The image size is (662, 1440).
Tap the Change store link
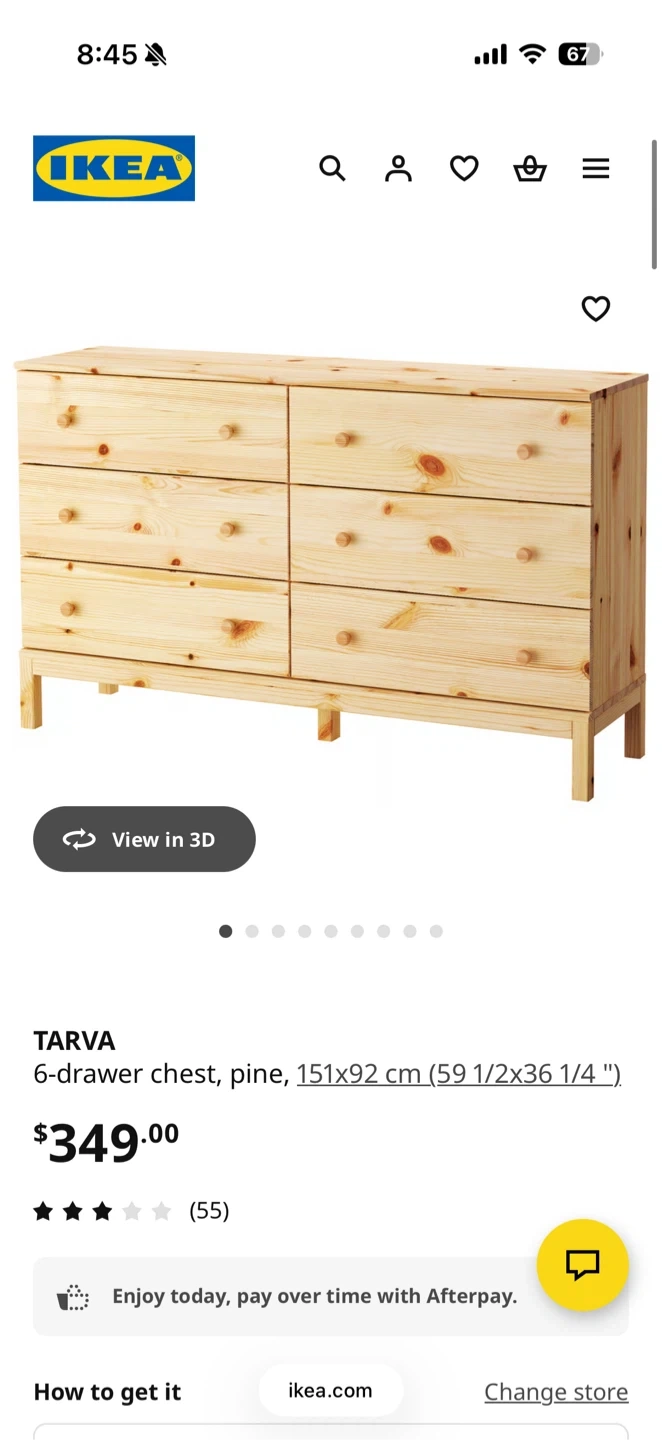pos(556,1392)
